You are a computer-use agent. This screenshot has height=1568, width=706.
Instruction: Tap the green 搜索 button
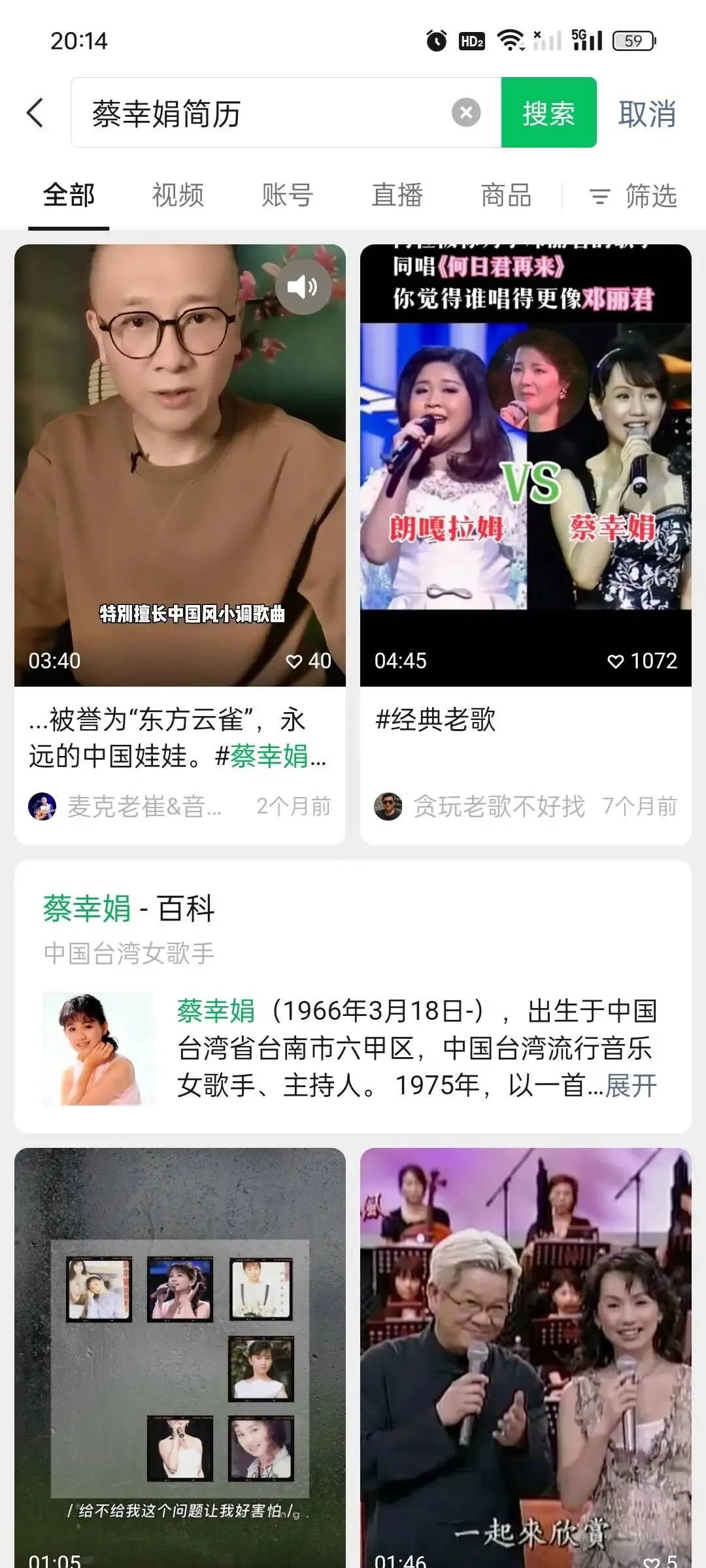[548, 113]
